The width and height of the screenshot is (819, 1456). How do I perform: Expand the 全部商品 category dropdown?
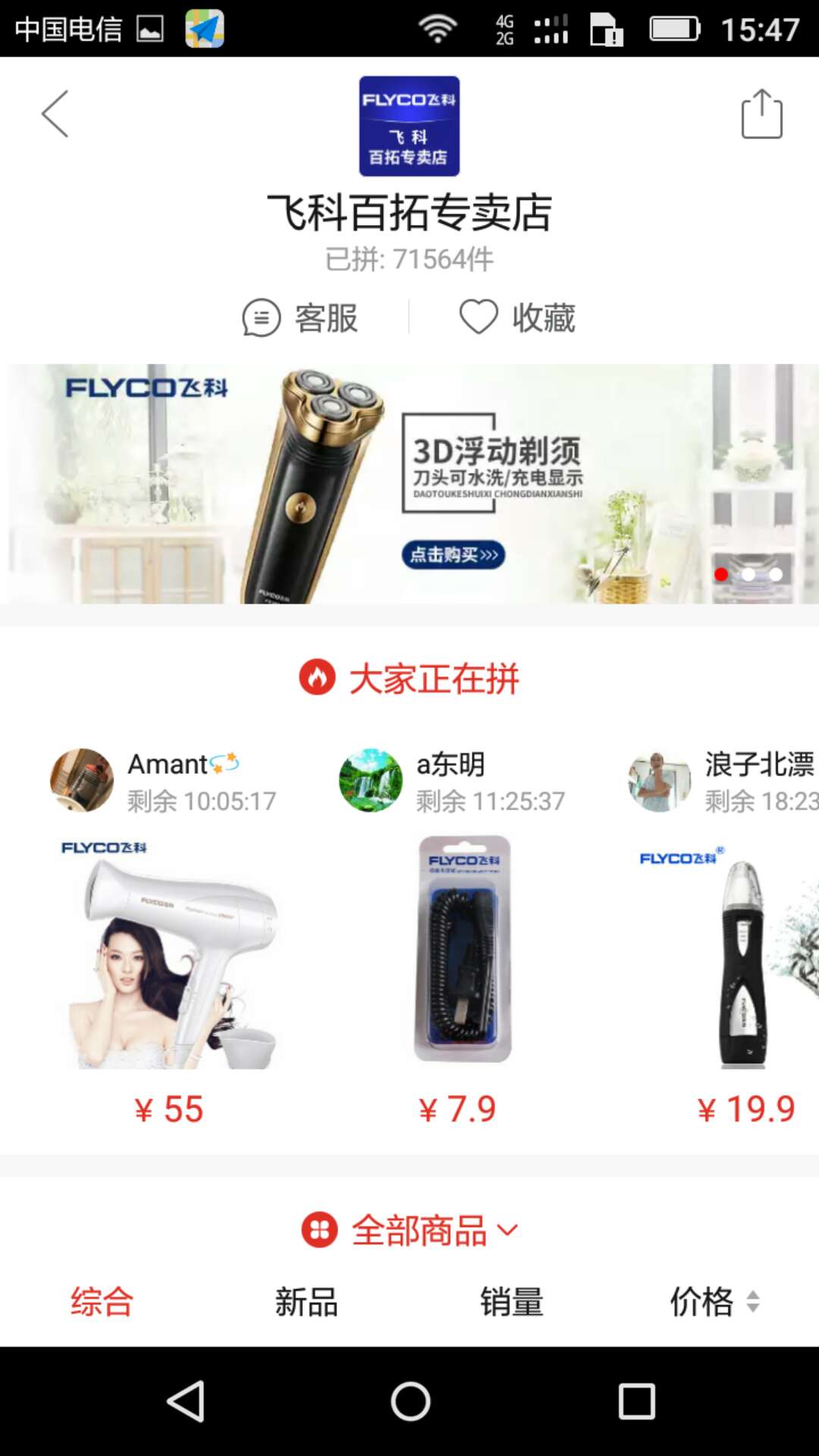tap(411, 1230)
